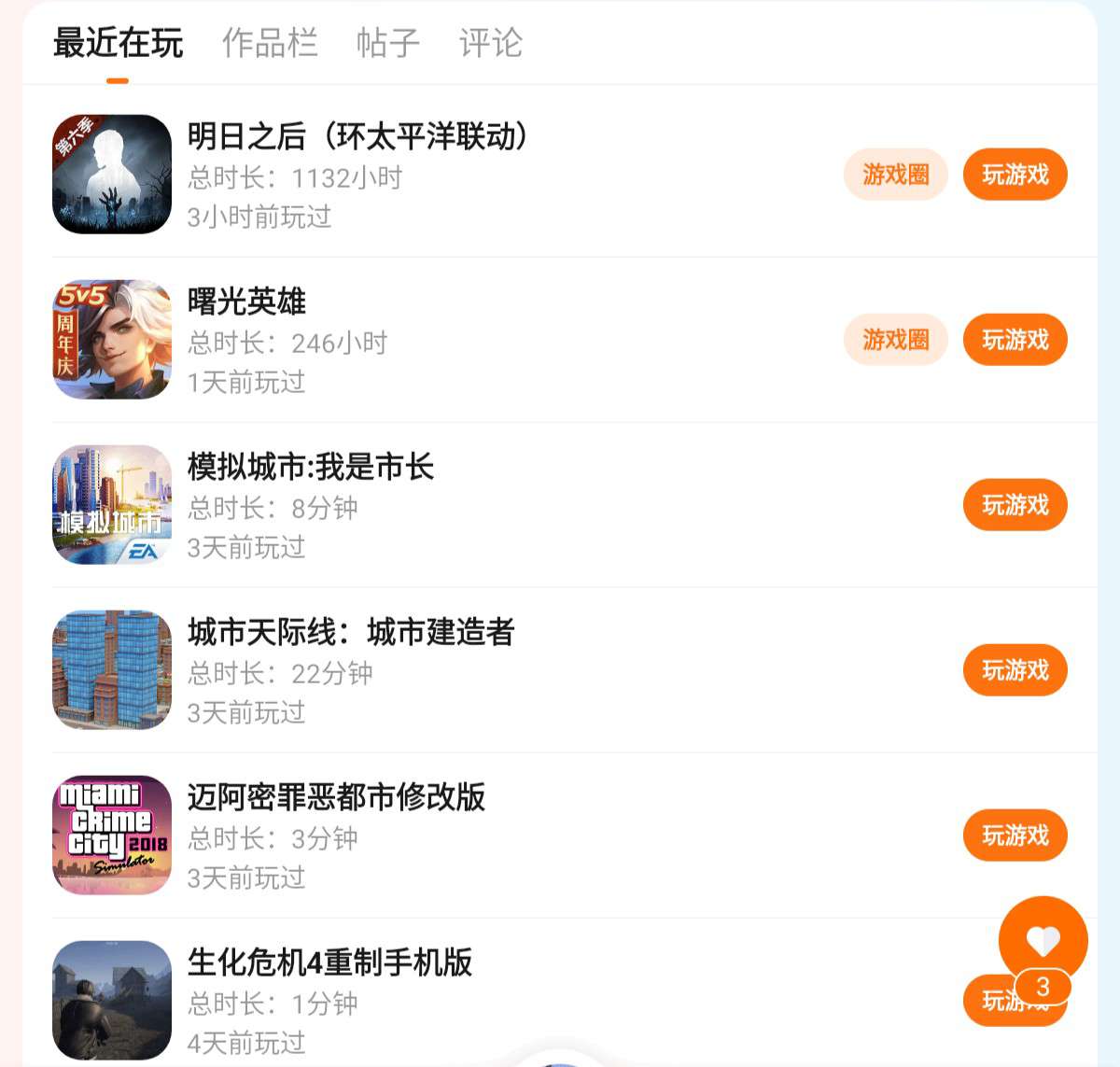Play 模拟城市:我是市长 with 玩游戏 button
Screen dimensions: 1120x1067
tap(1015, 505)
